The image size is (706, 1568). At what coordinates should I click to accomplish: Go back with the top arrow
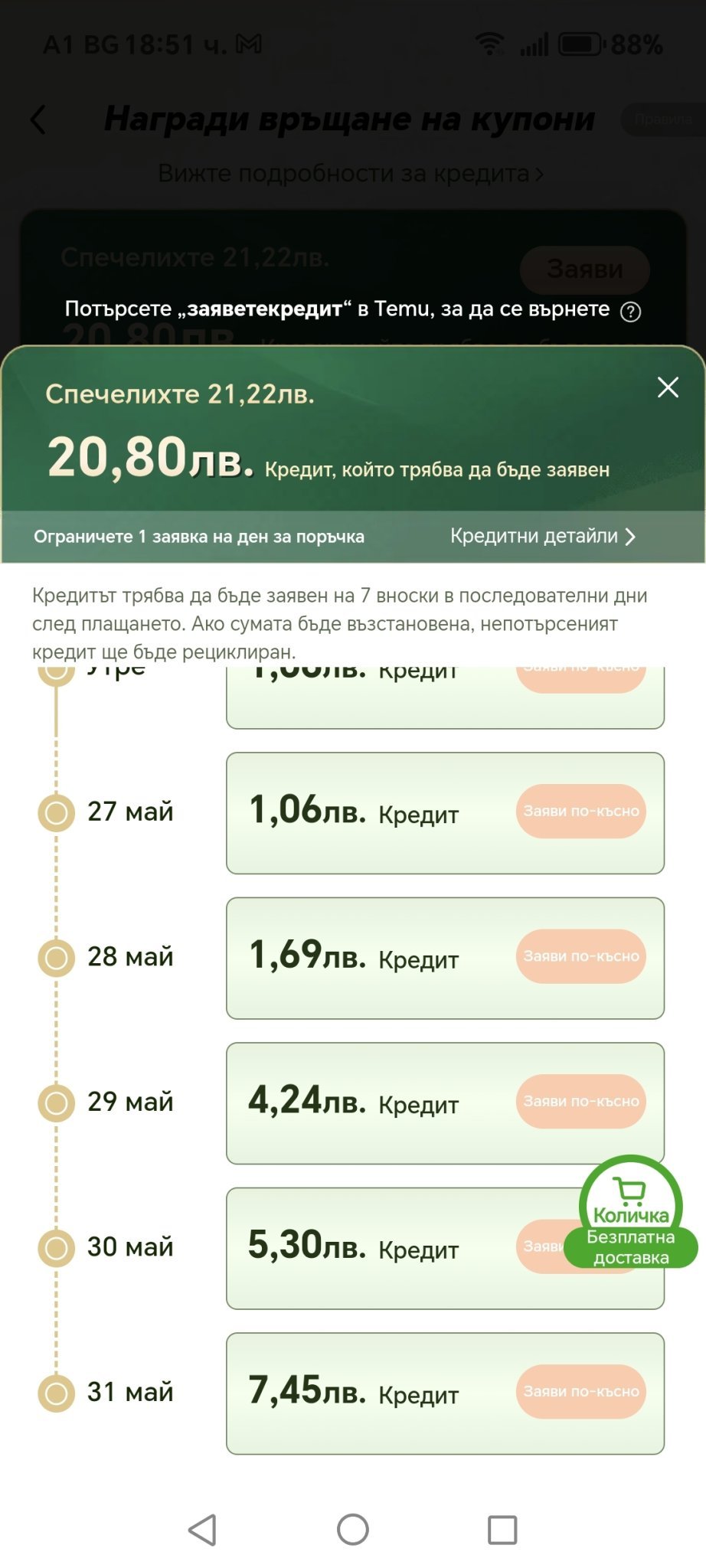38,119
